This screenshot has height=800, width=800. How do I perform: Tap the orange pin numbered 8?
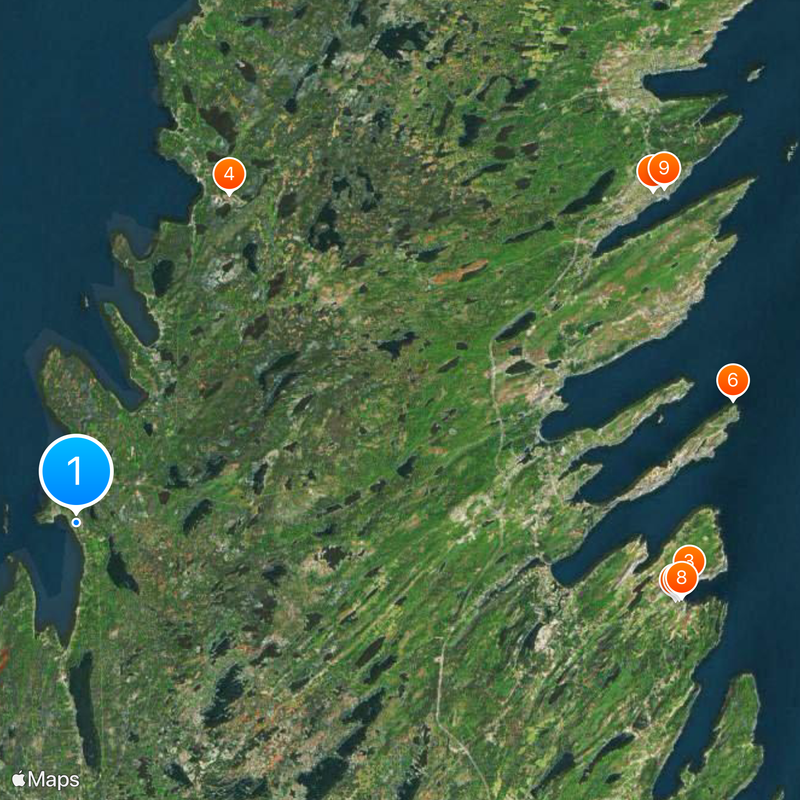(682, 577)
